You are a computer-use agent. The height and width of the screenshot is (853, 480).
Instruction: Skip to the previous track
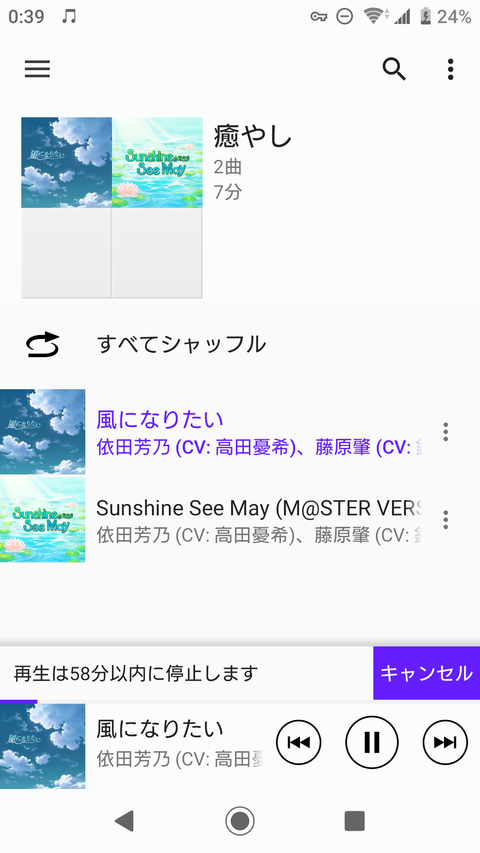pos(299,742)
